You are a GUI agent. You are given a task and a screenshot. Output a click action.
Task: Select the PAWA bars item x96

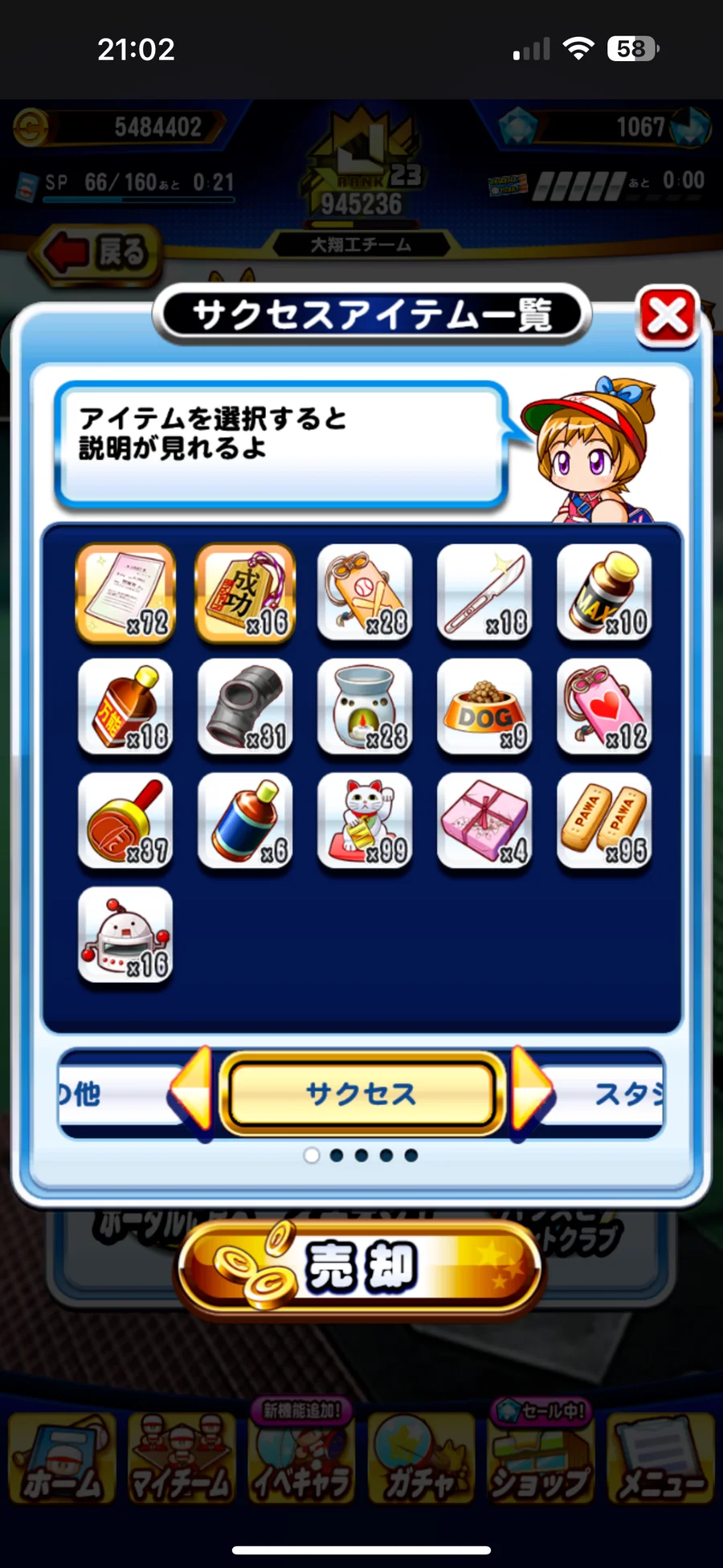point(604,821)
